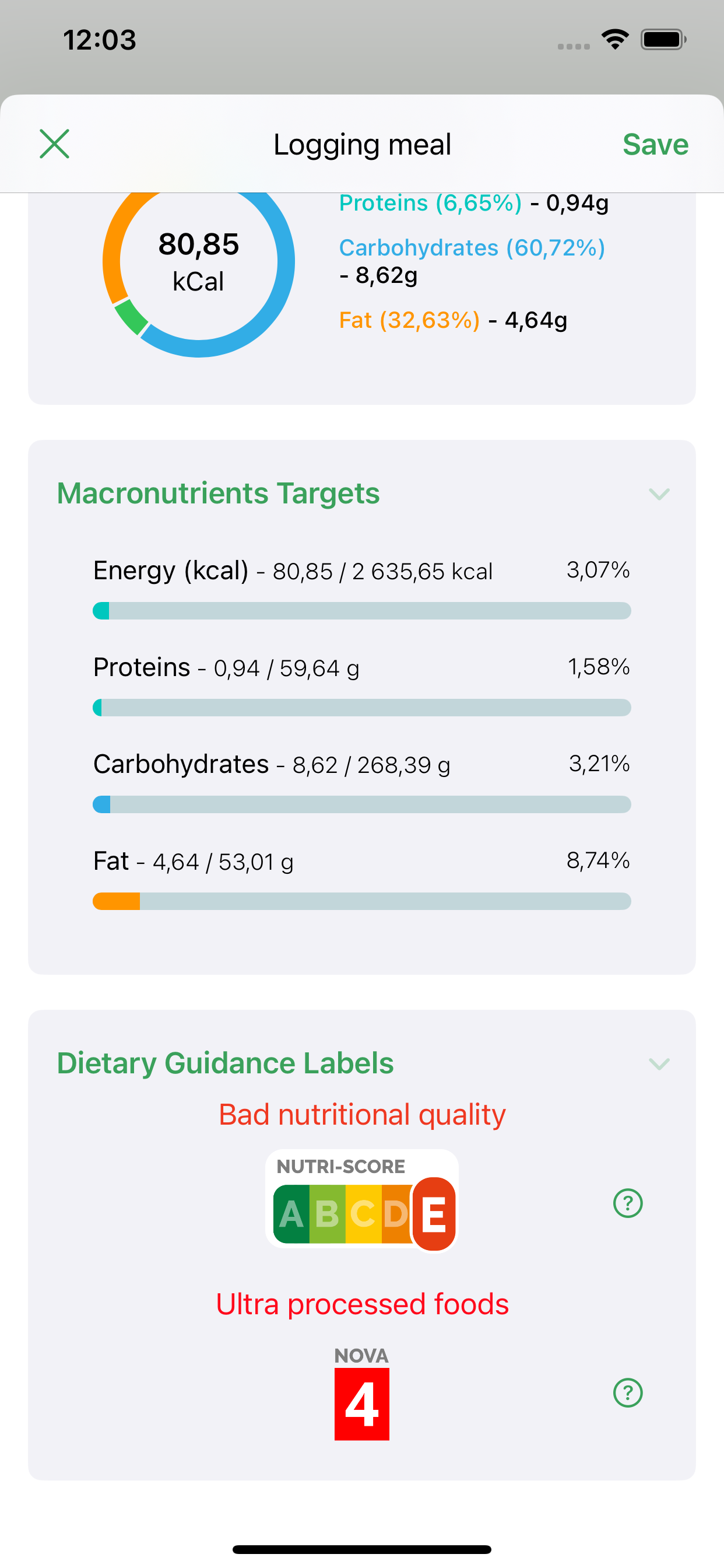
Task: Open help for the NOVA 4 label
Action: point(628,1392)
